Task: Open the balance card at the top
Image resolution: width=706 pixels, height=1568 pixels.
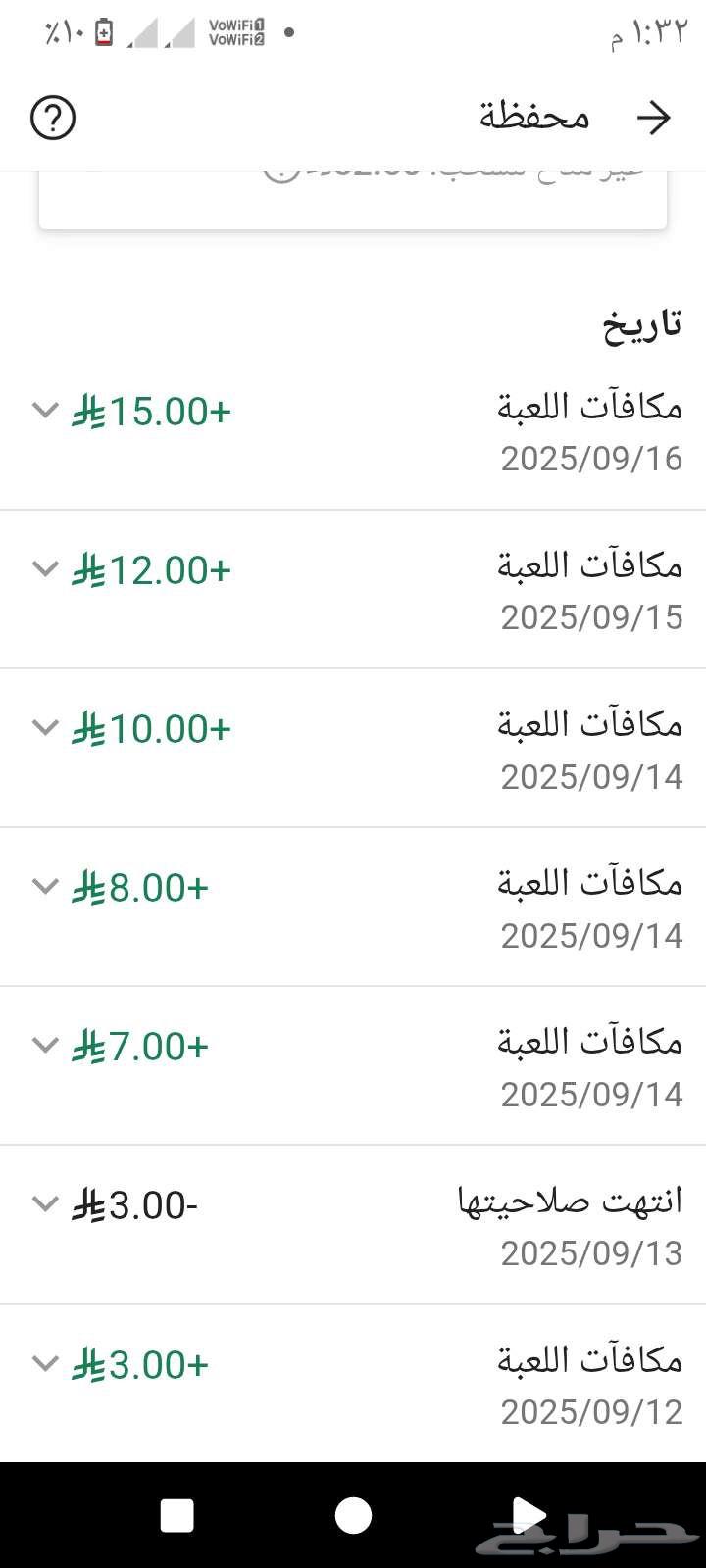Action: [x=353, y=191]
